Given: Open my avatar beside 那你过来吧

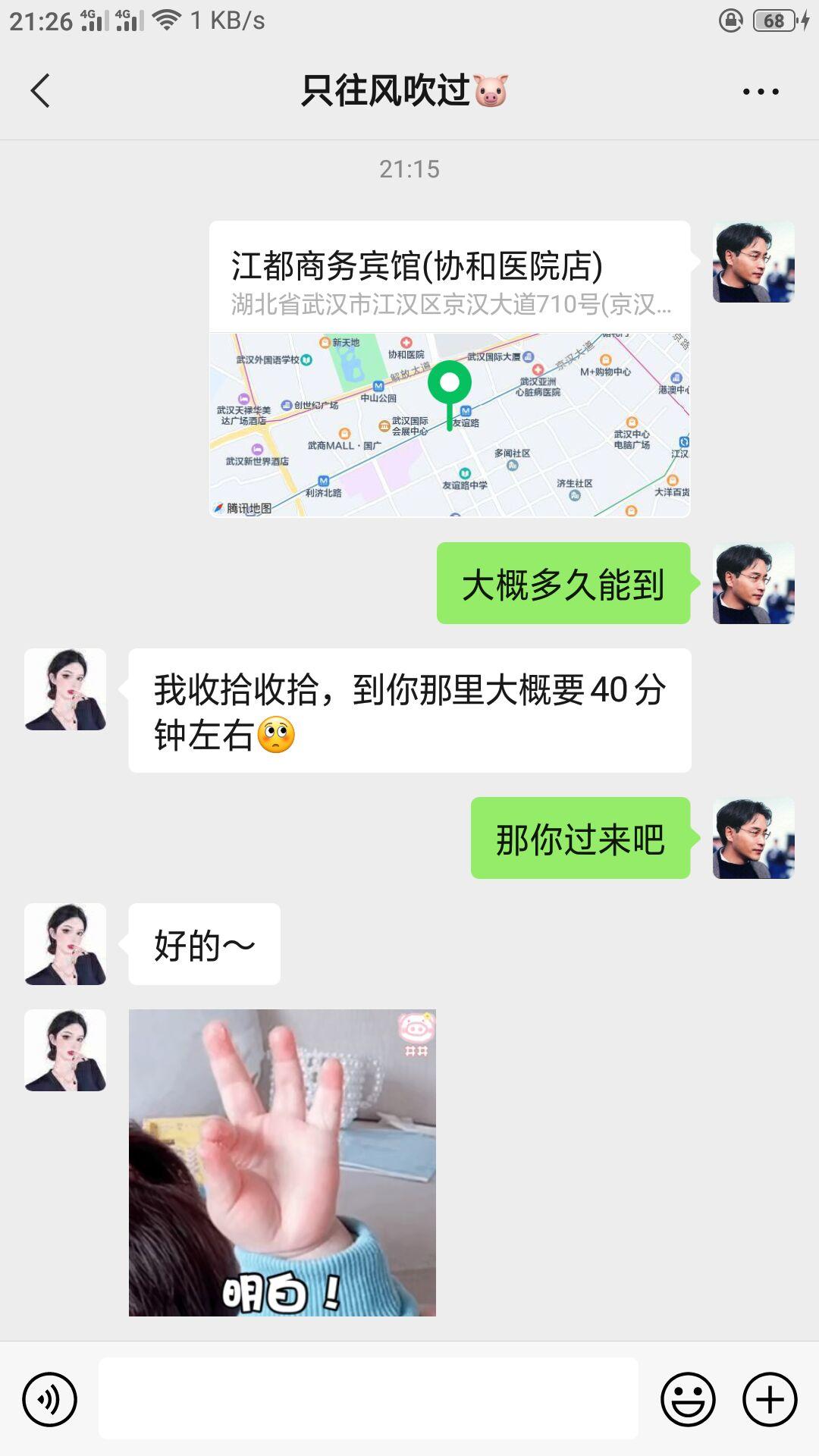Looking at the screenshot, I should point(753,838).
